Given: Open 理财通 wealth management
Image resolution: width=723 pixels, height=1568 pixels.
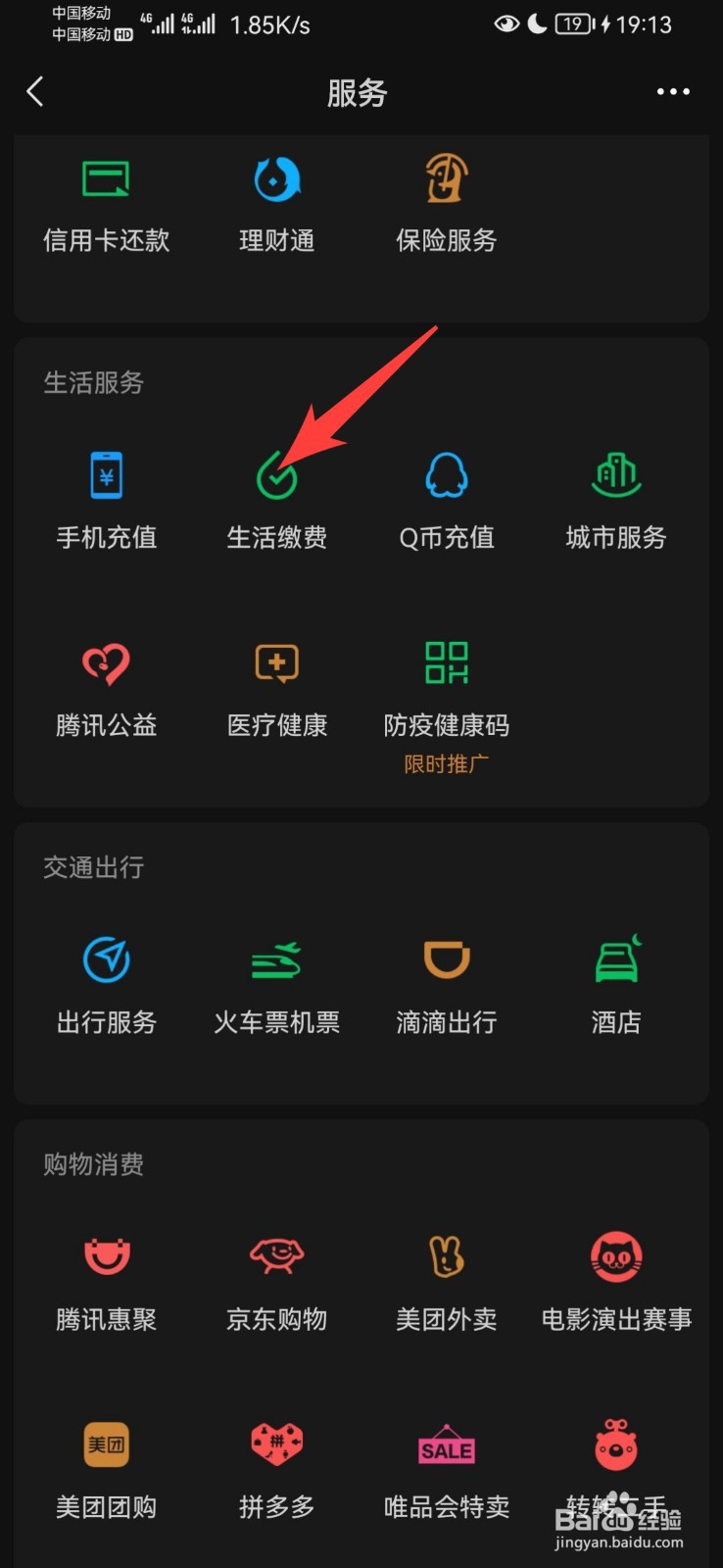Looking at the screenshot, I should pos(277,207).
